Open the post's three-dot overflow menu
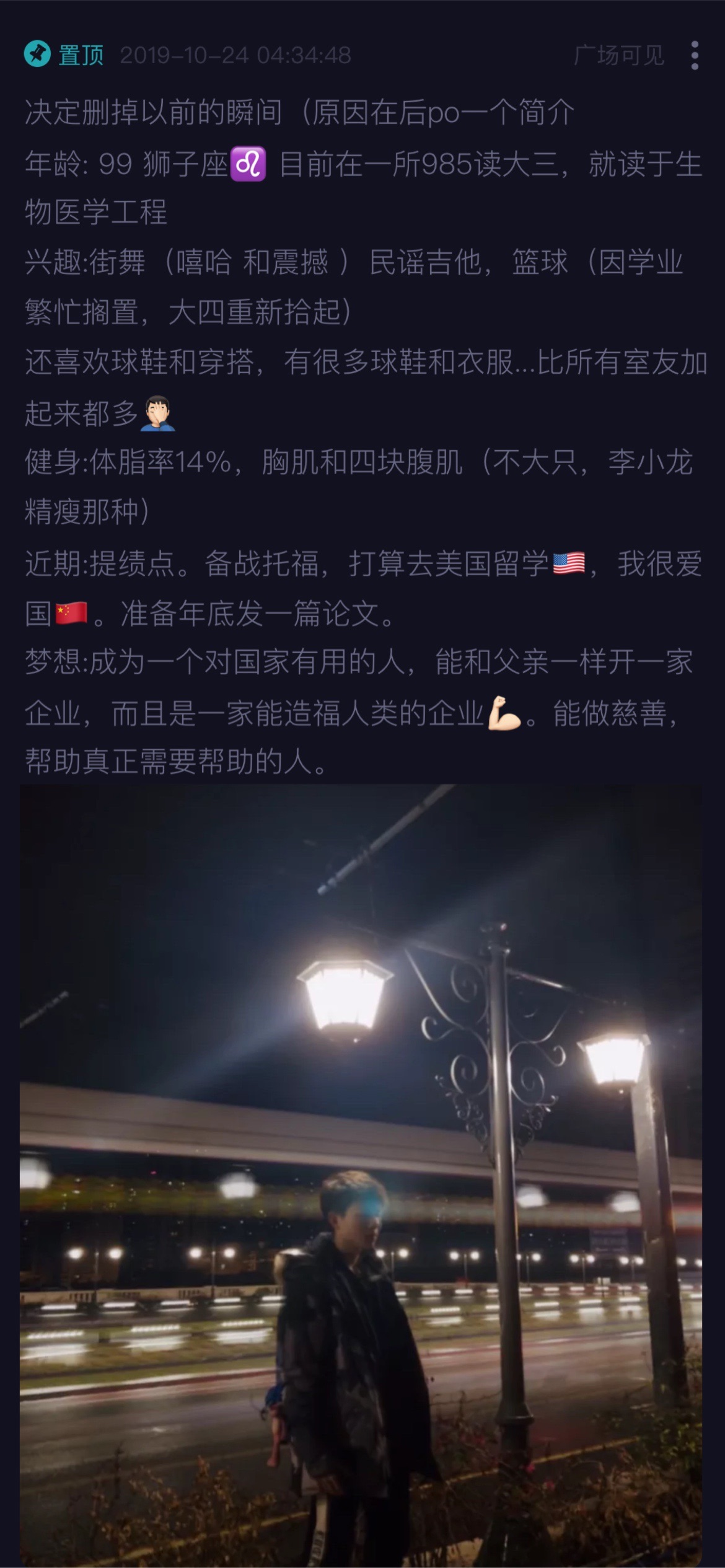 [695, 56]
